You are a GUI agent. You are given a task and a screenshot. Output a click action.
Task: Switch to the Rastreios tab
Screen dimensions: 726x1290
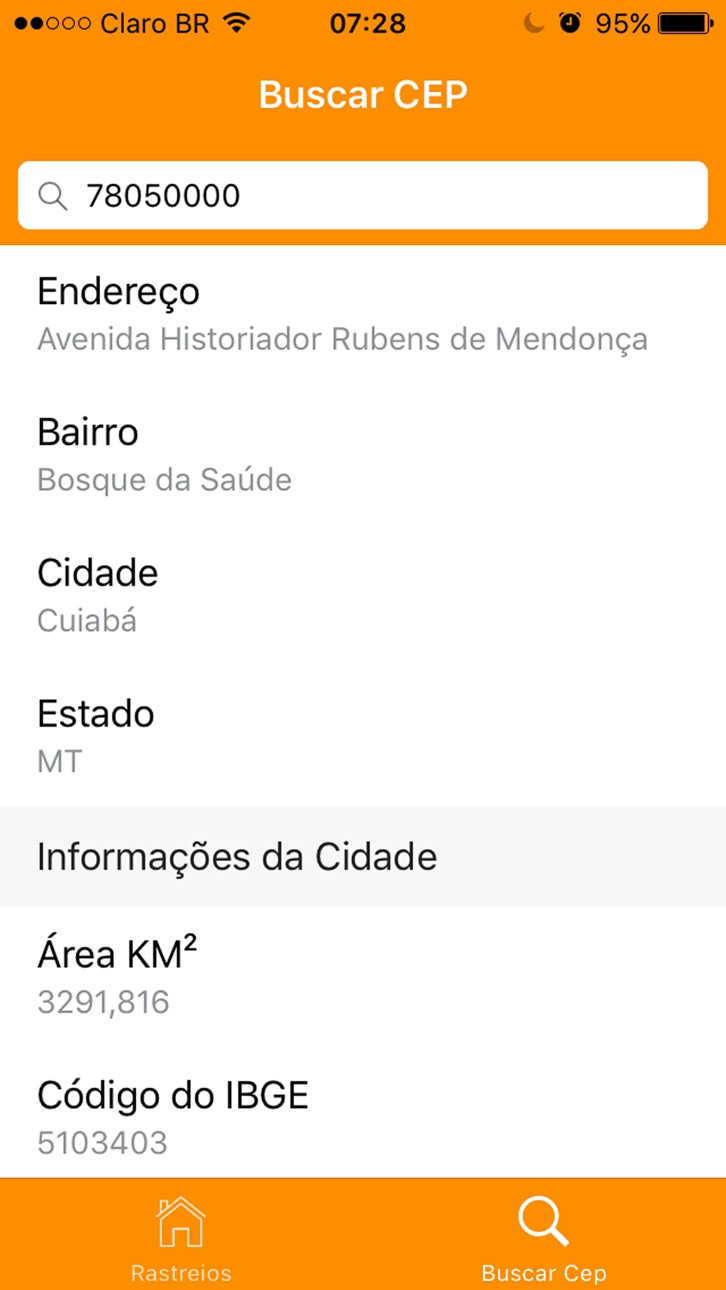(x=181, y=1236)
